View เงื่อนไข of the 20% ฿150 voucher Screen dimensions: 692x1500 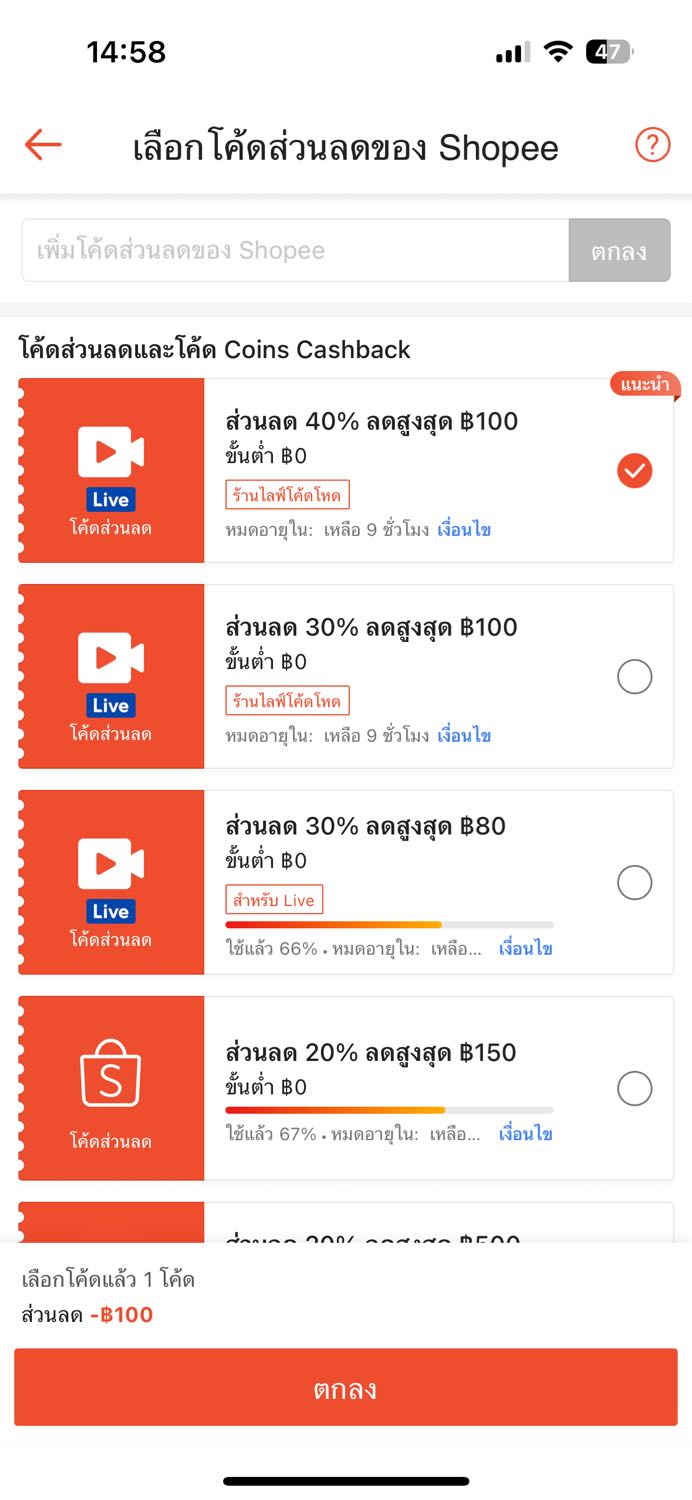point(526,1134)
